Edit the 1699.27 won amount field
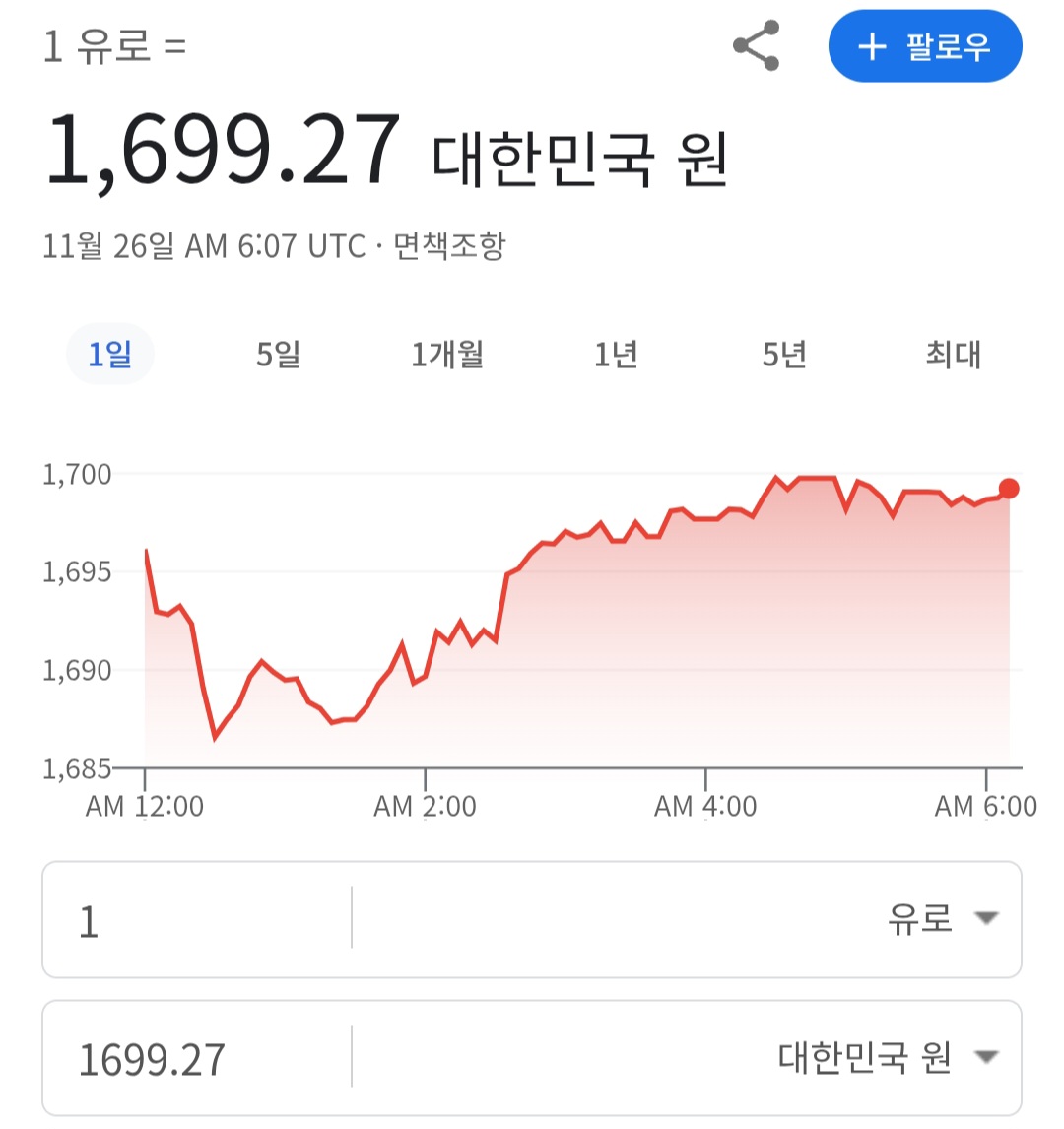The height and width of the screenshot is (1129, 1064). [x=197, y=1058]
